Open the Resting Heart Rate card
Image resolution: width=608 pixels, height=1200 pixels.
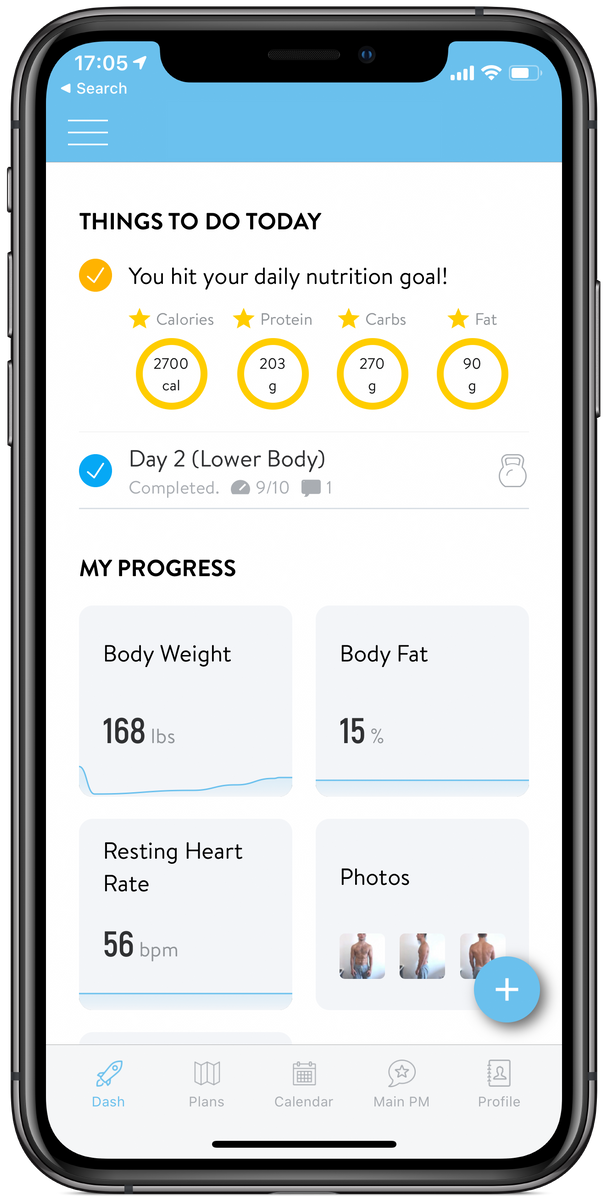[x=186, y=914]
